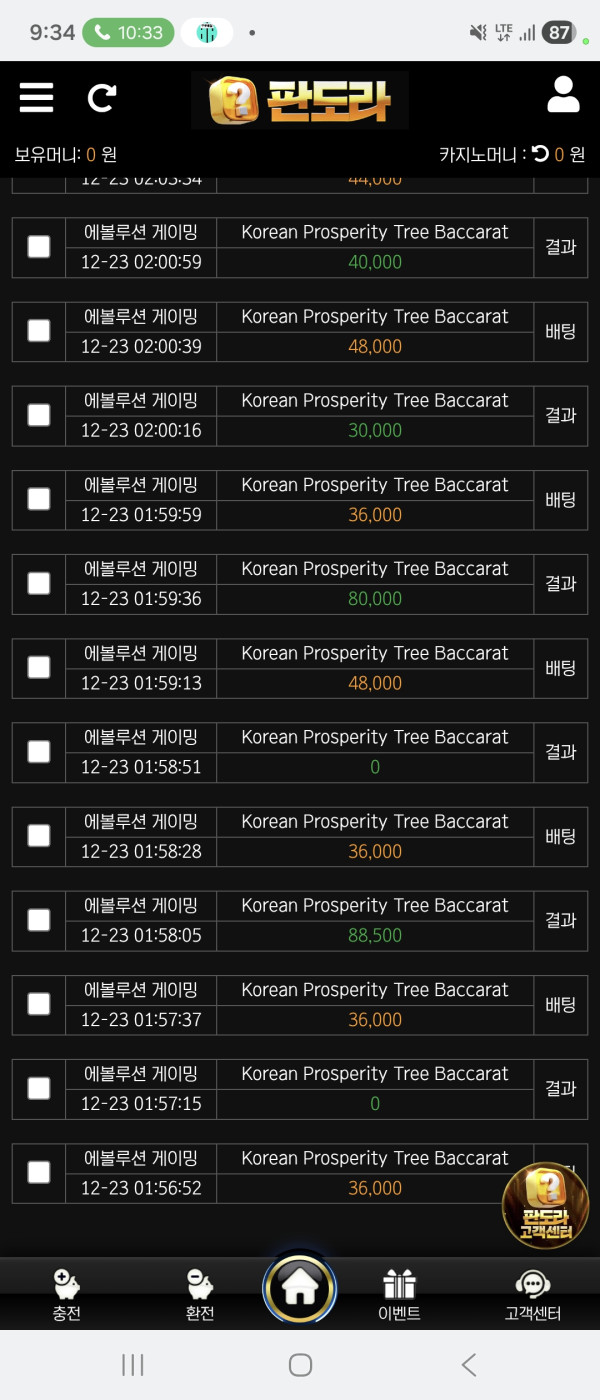The image size is (600, 1400).
Task: Select checkbox of the 02:00:39 bet row
Action: (x=39, y=331)
